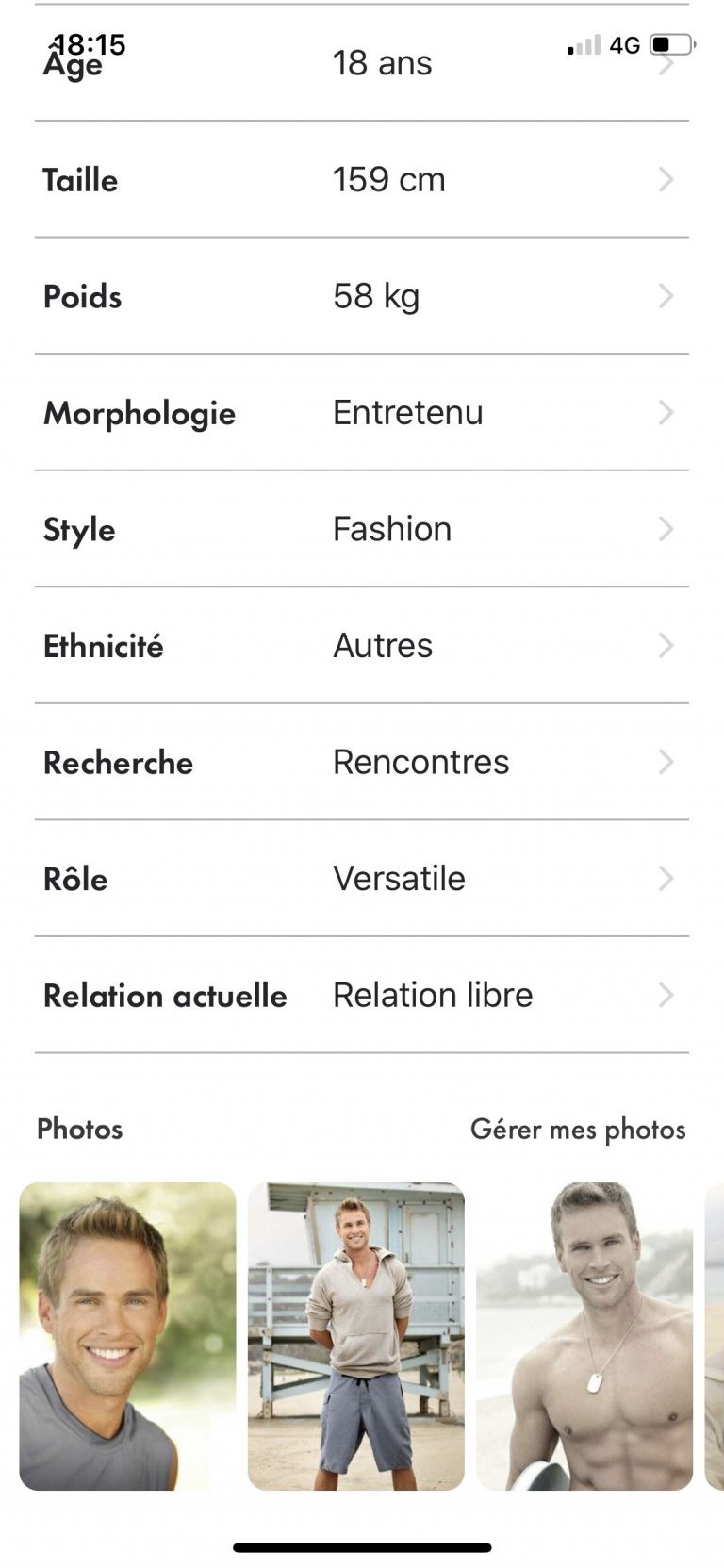
Task: Change the Poids value of 58 kg
Action: (x=362, y=296)
